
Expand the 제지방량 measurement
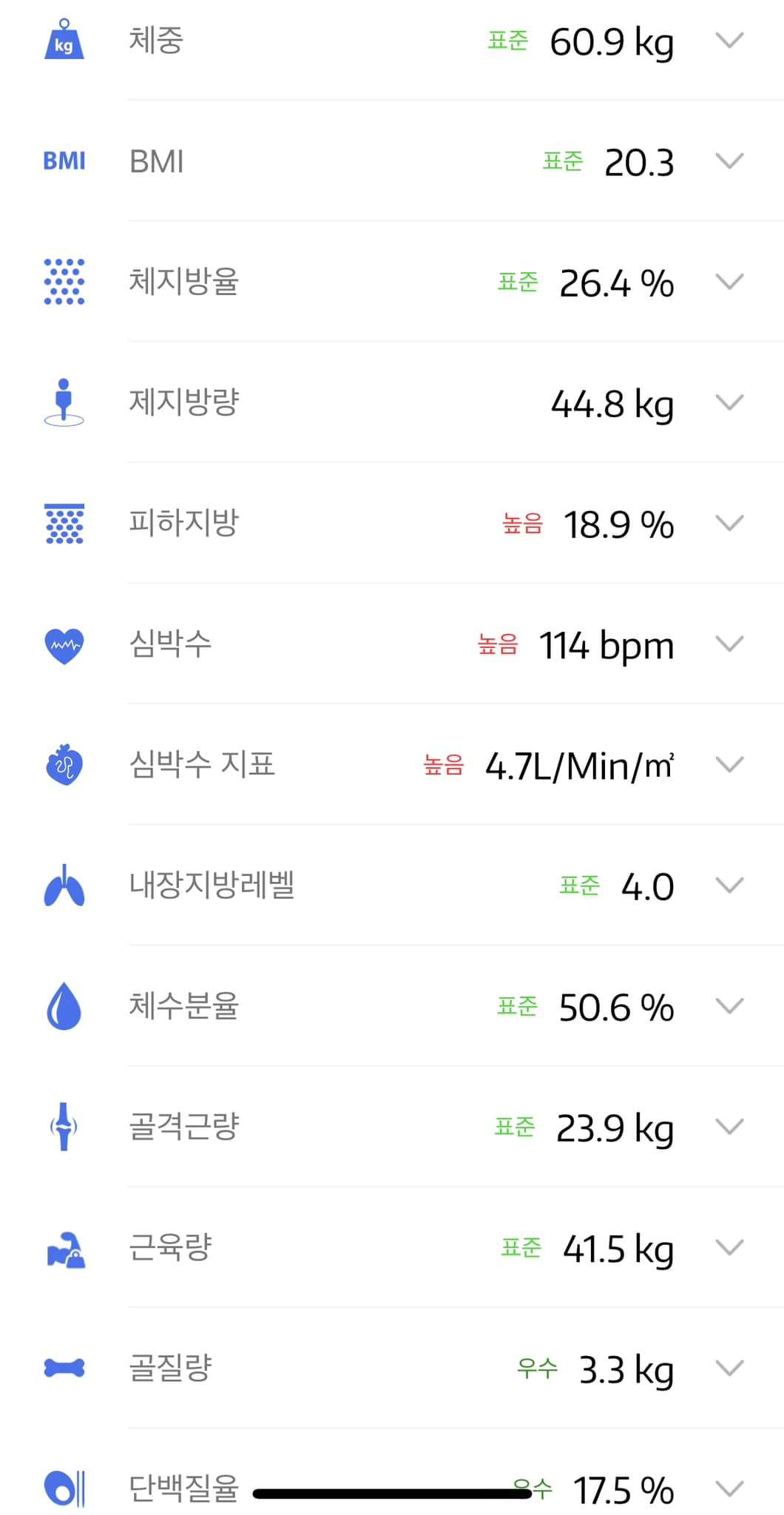pos(729,402)
